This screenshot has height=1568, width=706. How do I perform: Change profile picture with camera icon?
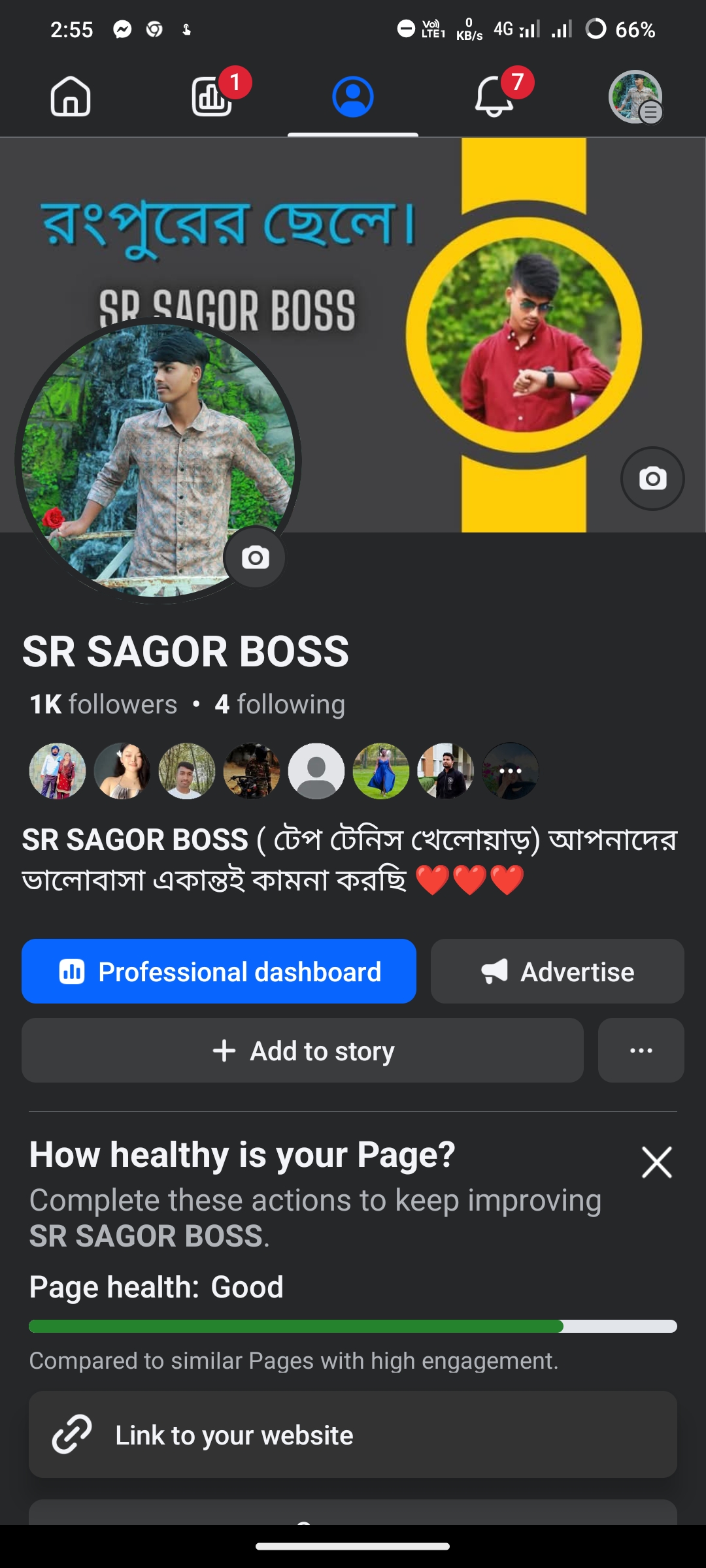point(255,558)
